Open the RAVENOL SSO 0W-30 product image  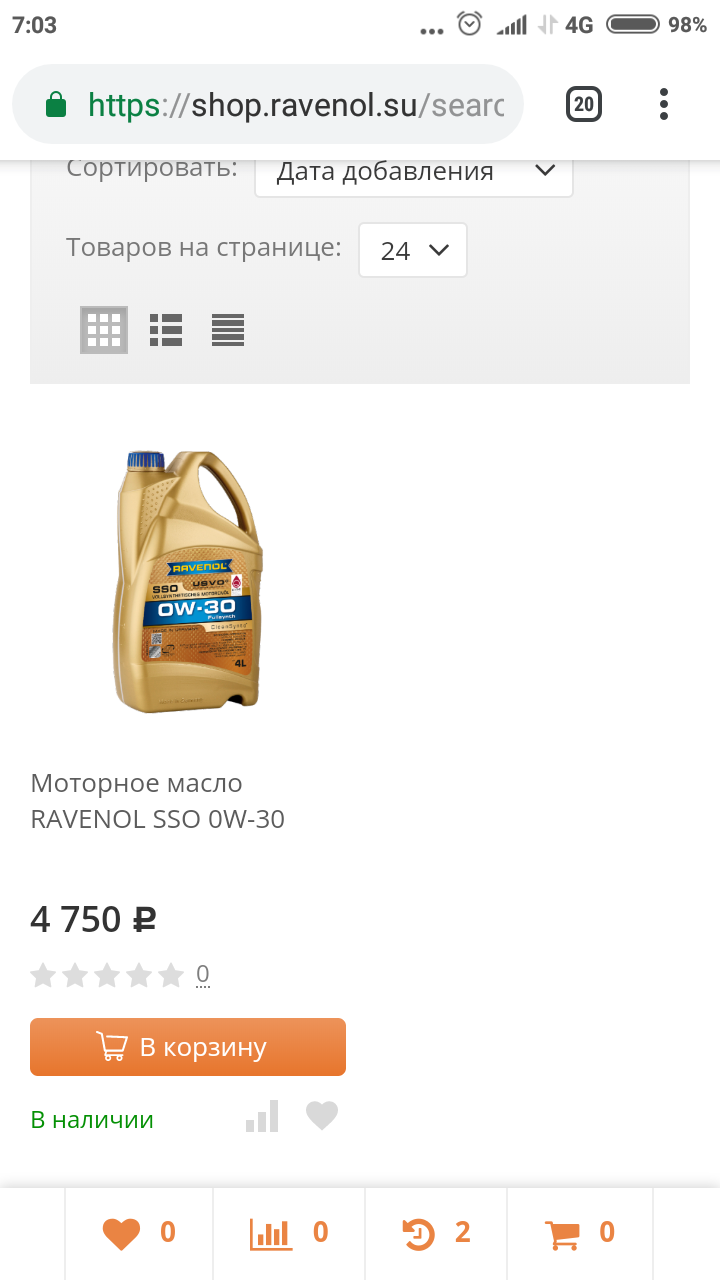[188, 580]
